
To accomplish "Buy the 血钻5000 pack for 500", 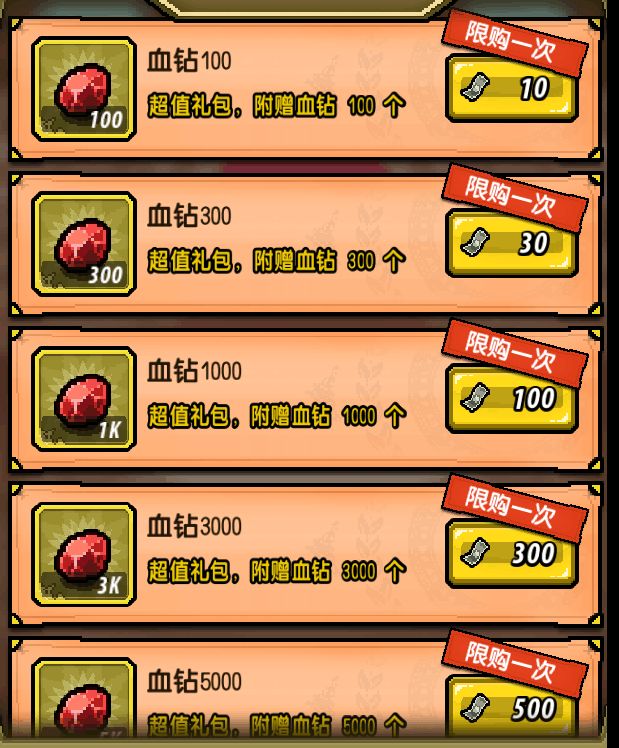I will point(511,709).
